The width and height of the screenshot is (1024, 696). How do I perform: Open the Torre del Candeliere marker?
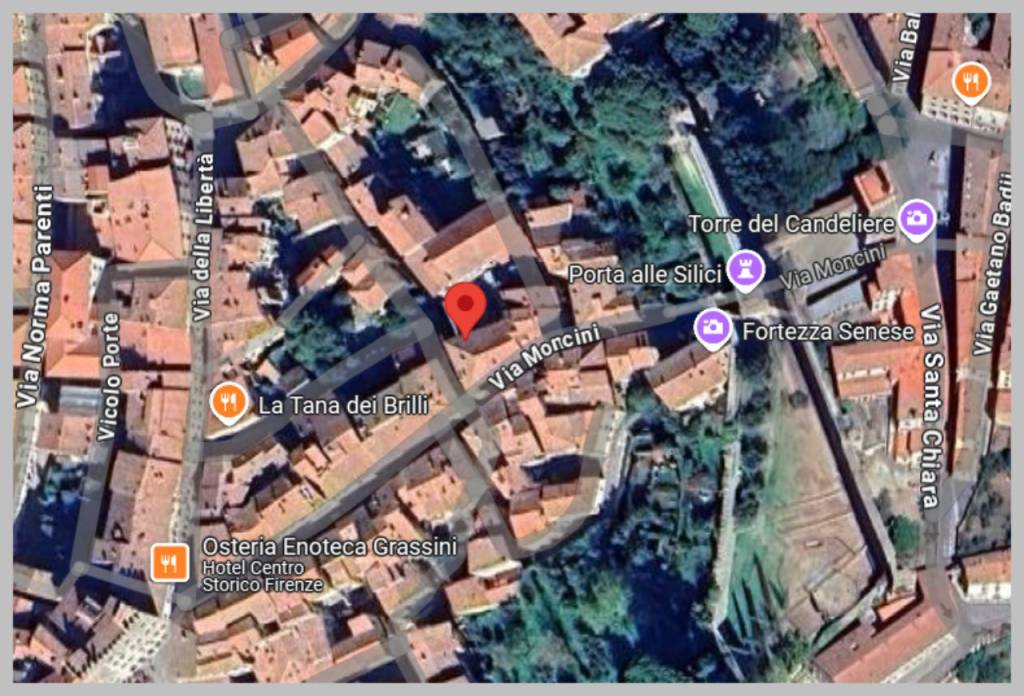[915, 219]
